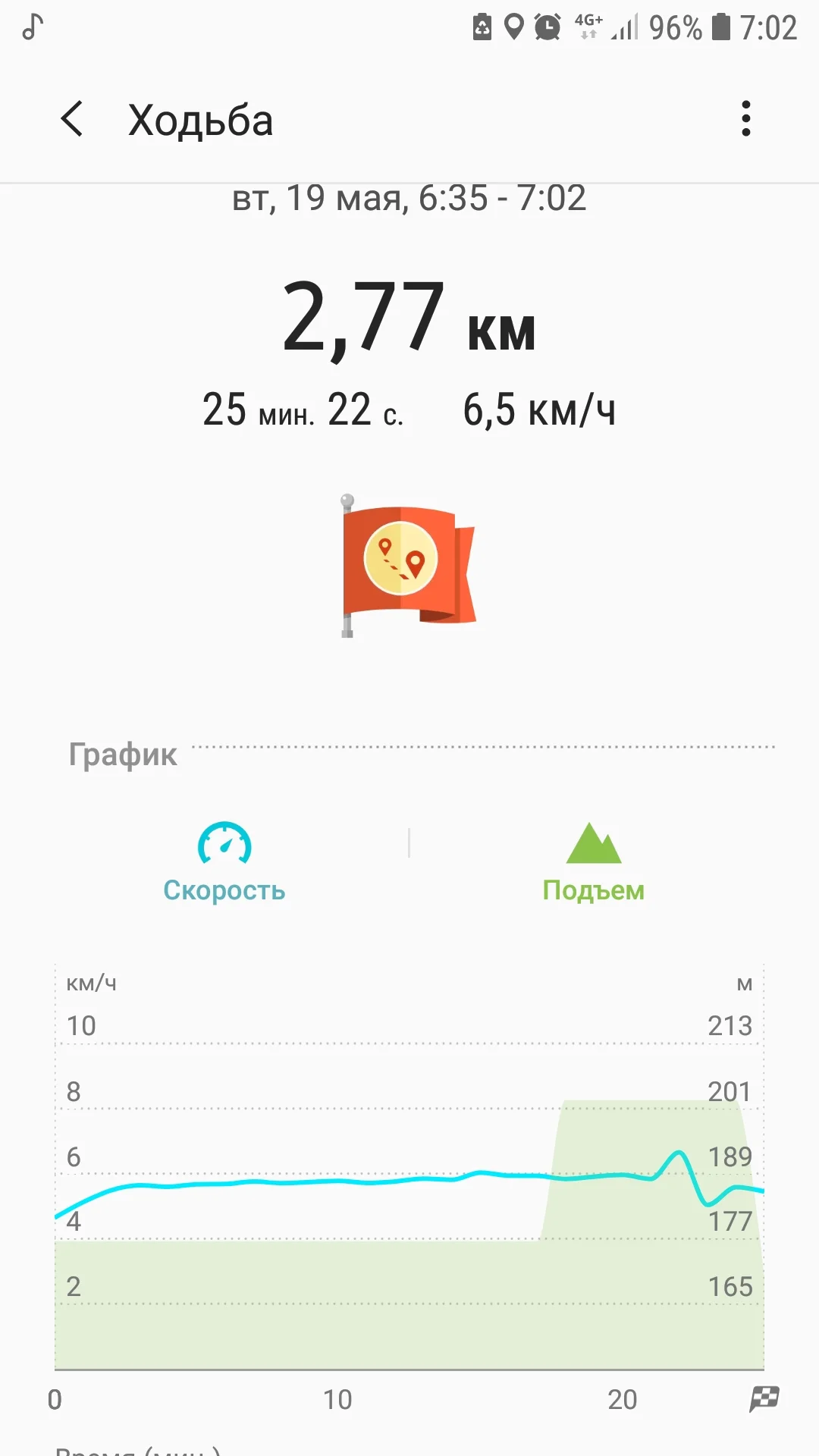
Task: Toggle the Подъем elevation graph
Action: coord(593,862)
